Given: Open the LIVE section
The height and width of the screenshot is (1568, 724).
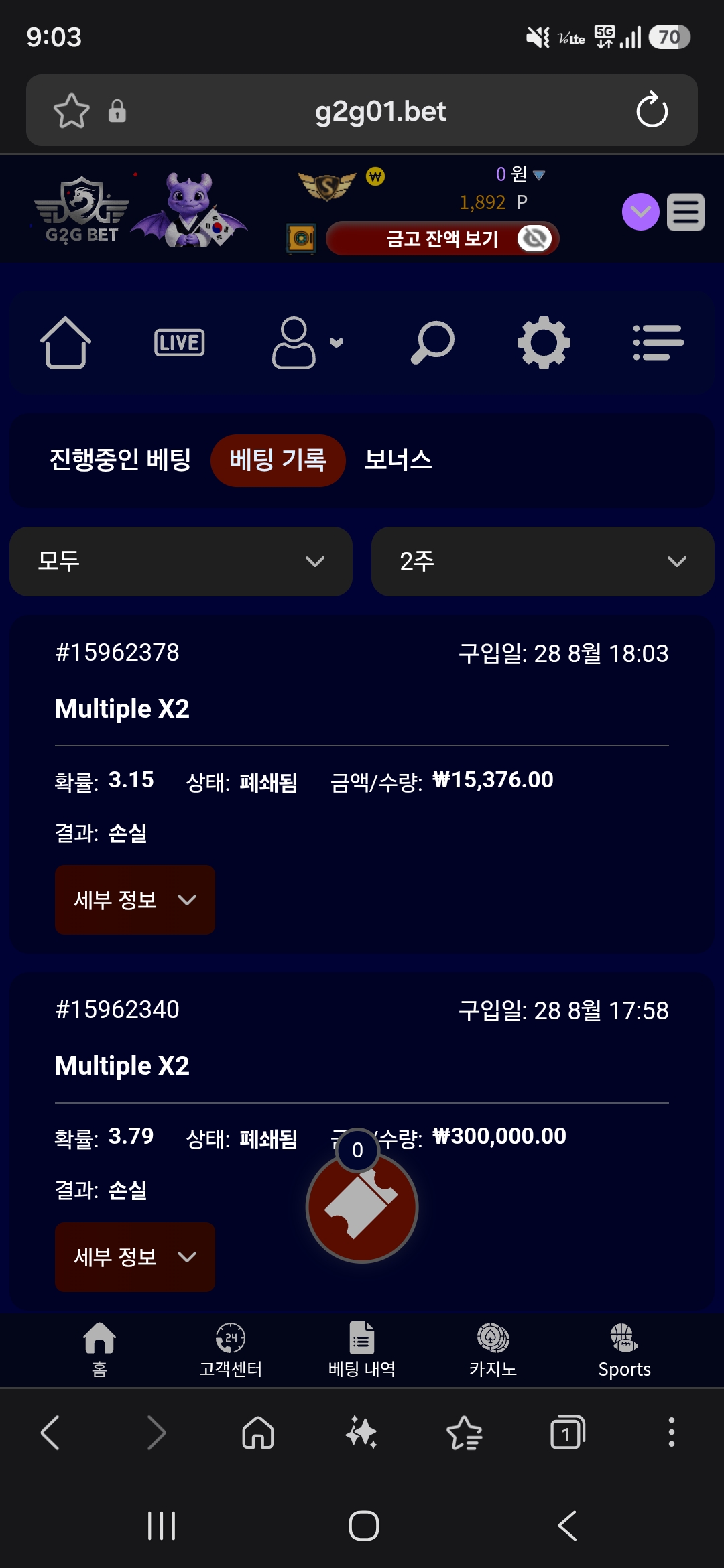Looking at the screenshot, I should 179,342.
